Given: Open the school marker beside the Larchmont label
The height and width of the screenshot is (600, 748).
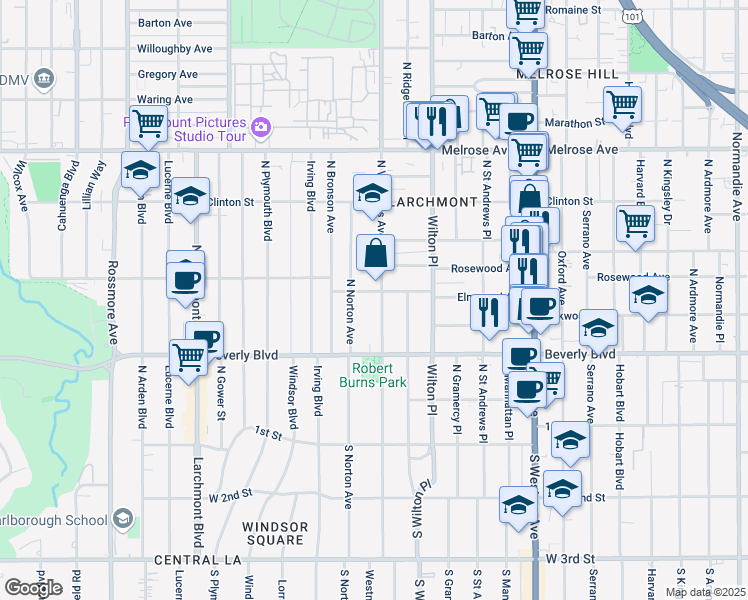Looking at the screenshot, I should (x=372, y=193).
